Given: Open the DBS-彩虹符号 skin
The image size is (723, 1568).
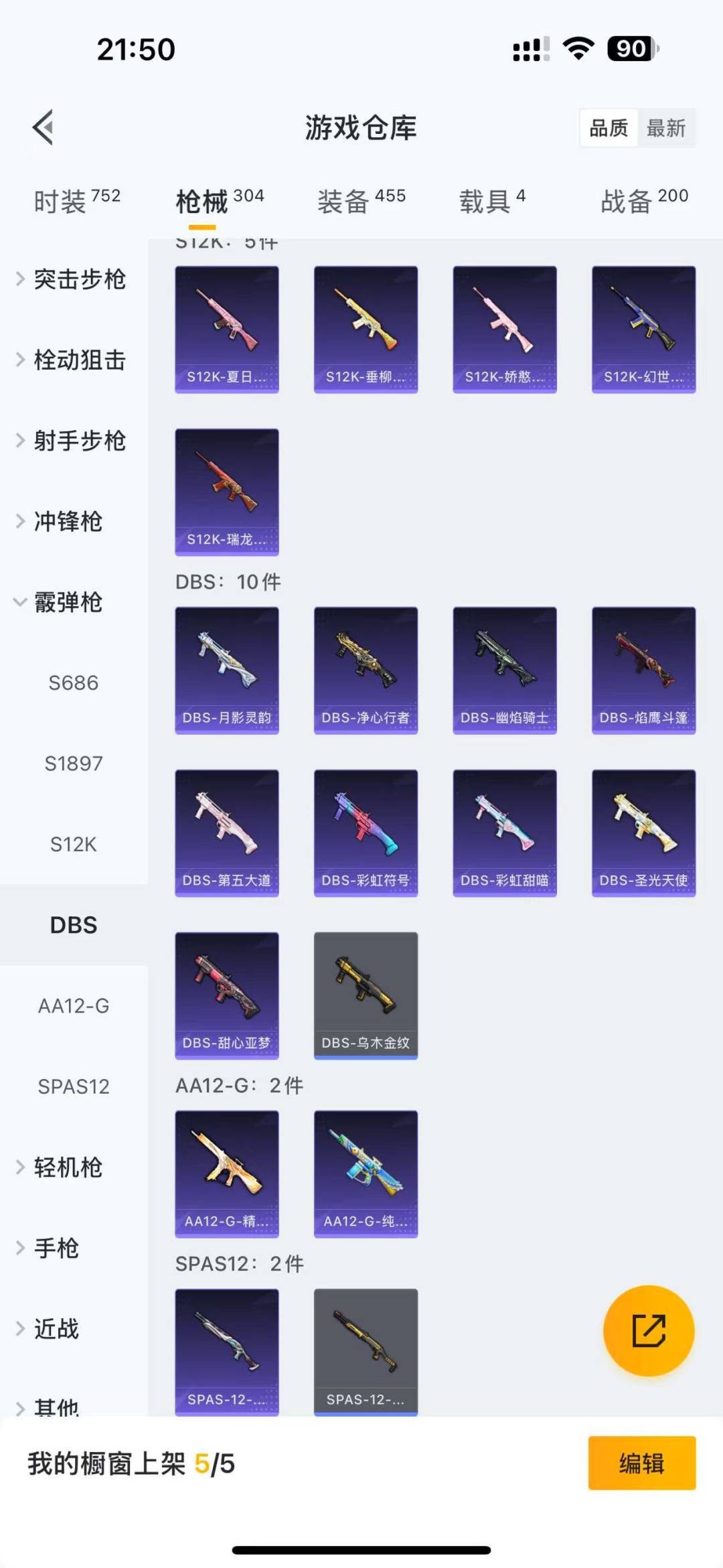Looking at the screenshot, I should point(366,833).
